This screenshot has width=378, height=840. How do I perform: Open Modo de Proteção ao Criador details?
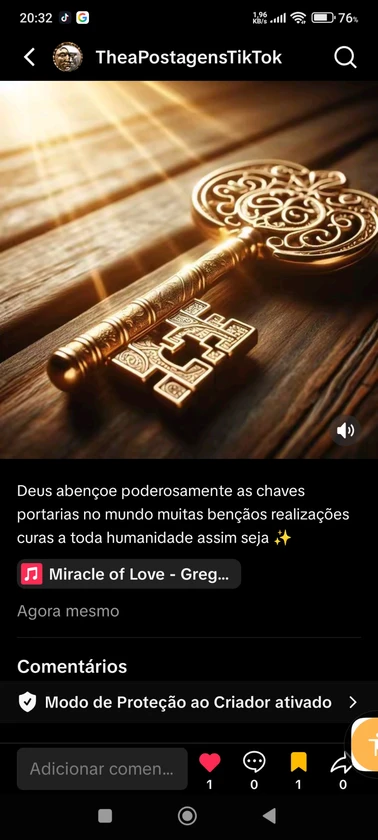[x=189, y=702]
